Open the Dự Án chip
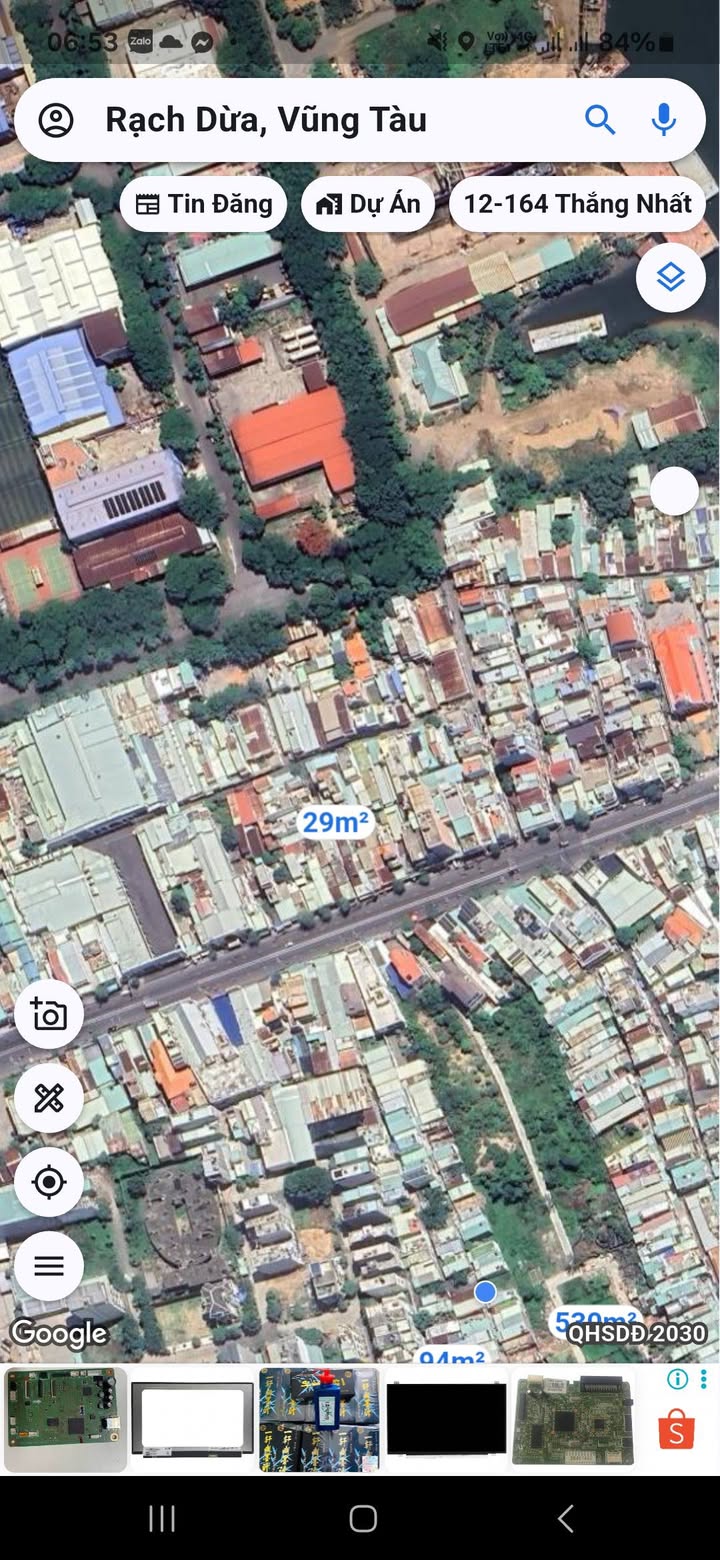Viewport: 720px width, 1560px height. 368,204
